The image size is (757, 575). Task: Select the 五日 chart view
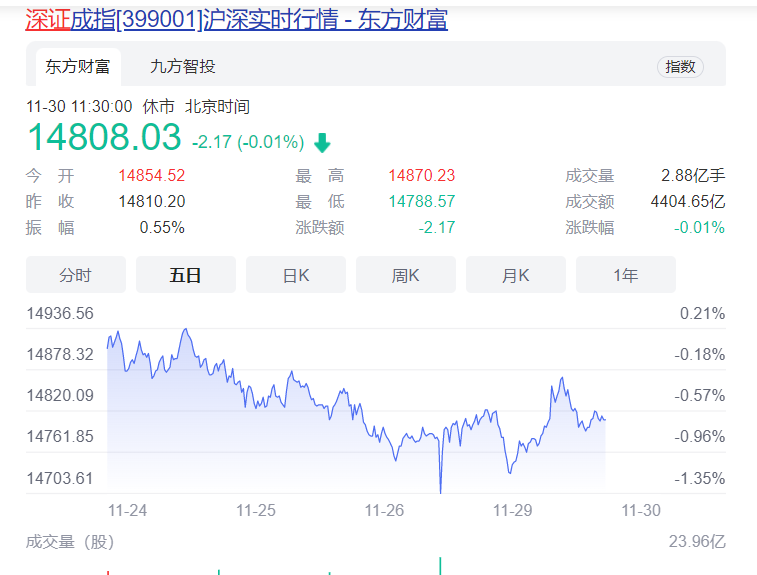point(186,275)
